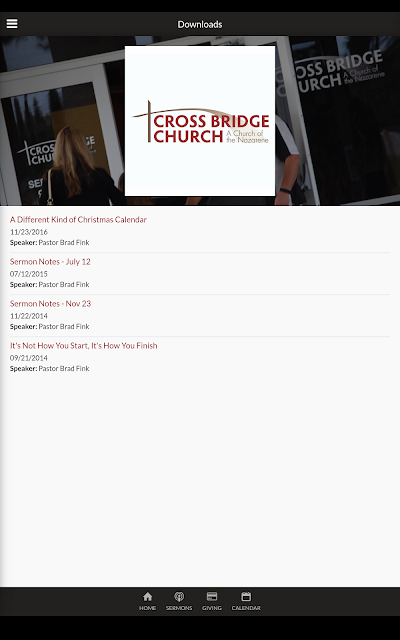
Task: Go to the Home tab
Action: coord(147,601)
